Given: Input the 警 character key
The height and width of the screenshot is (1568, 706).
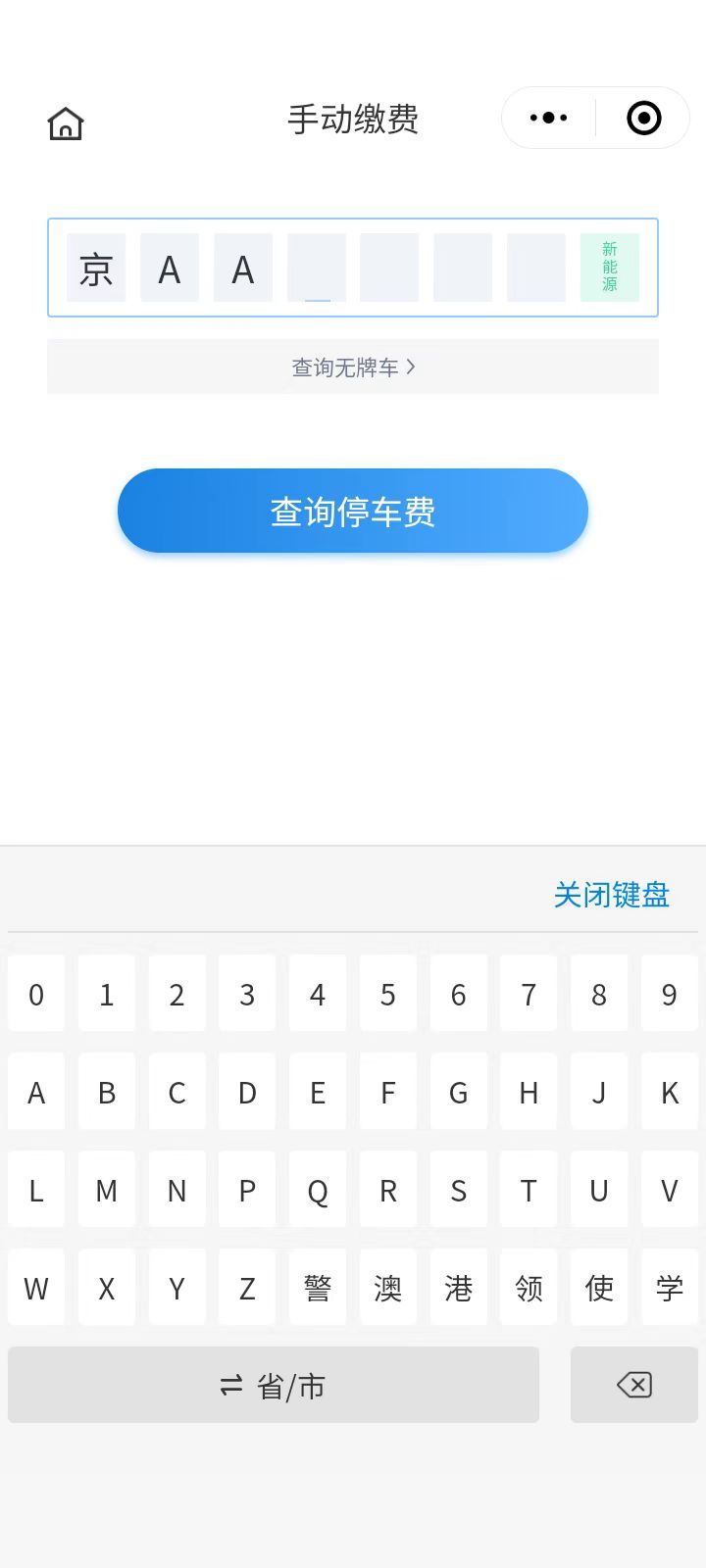Looking at the screenshot, I should [317, 1288].
